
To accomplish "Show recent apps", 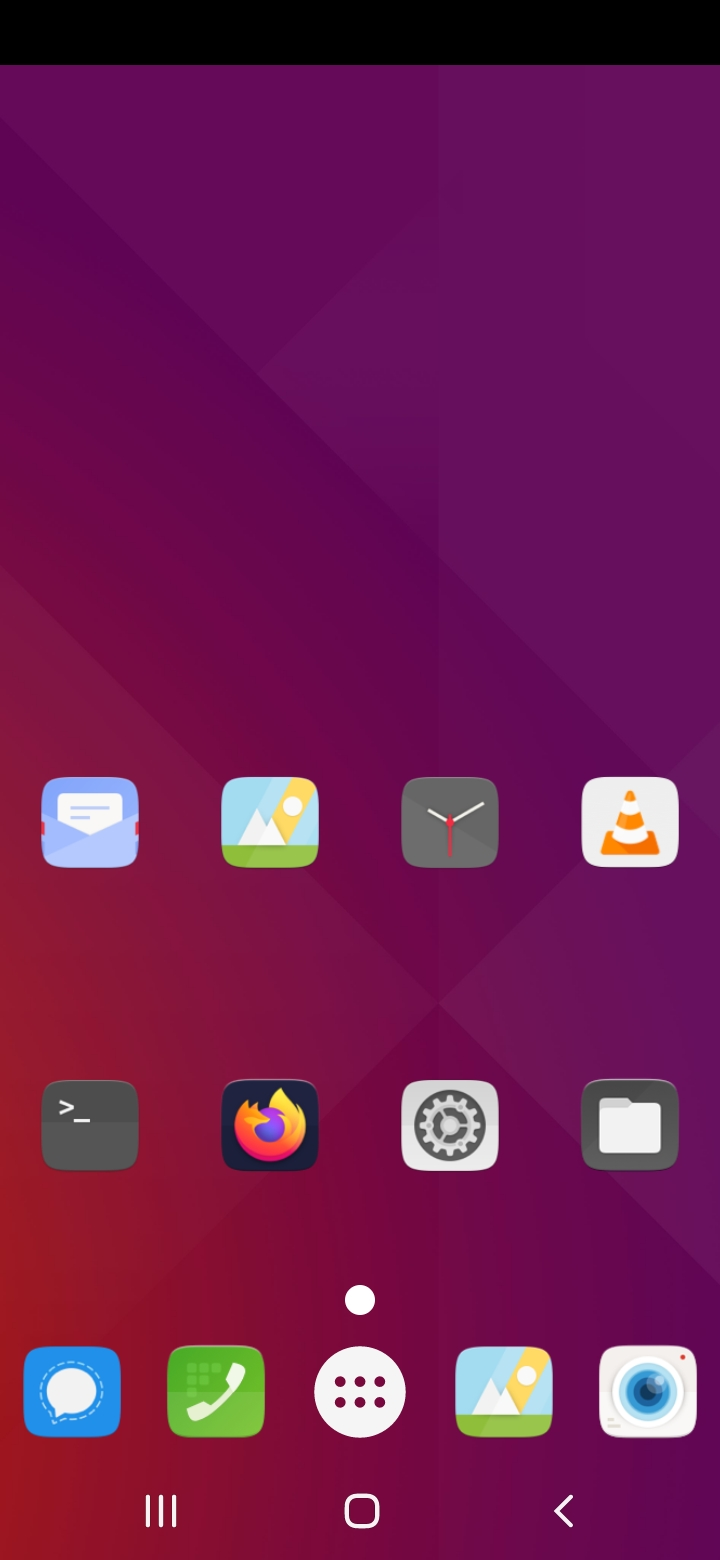I will [x=161, y=1511].
